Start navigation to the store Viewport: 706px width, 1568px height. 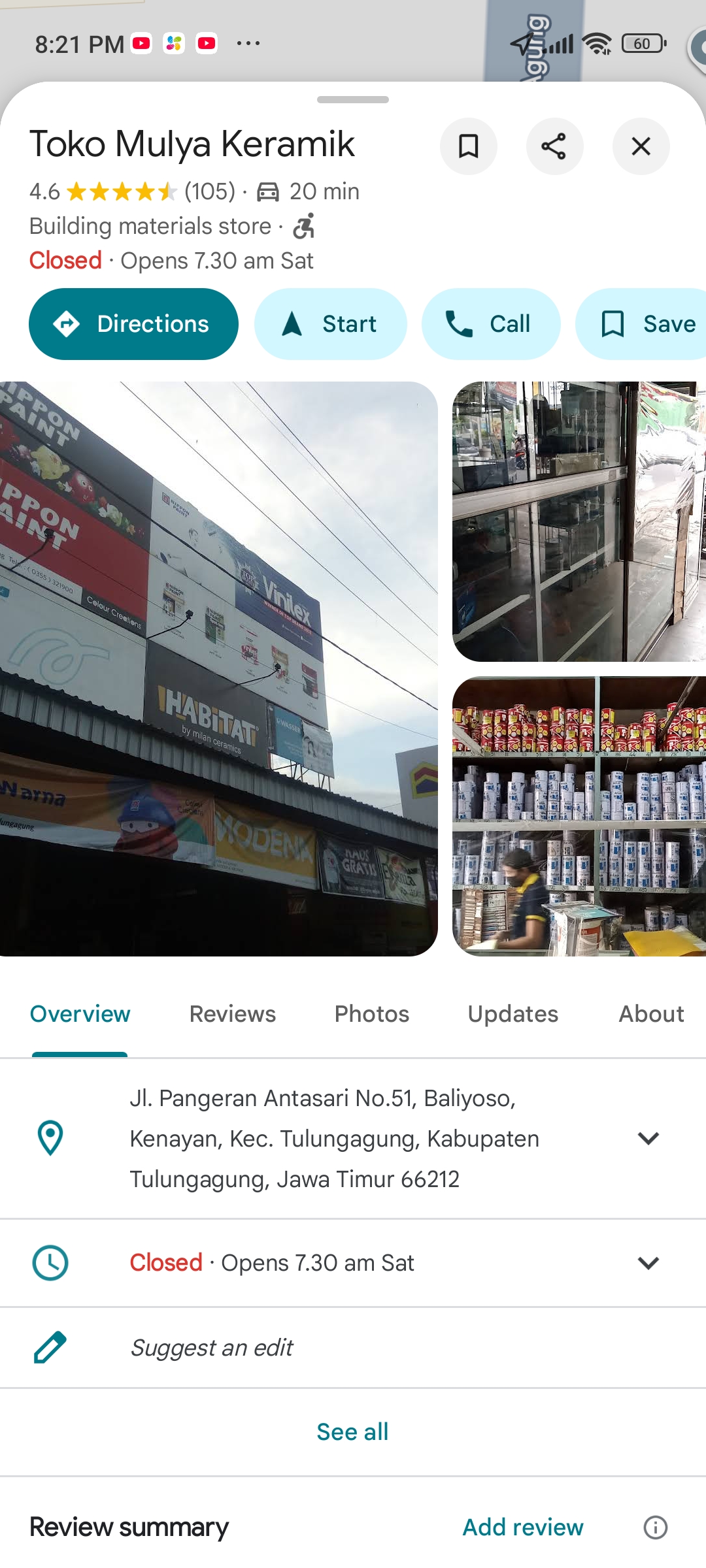pos(330,324)
